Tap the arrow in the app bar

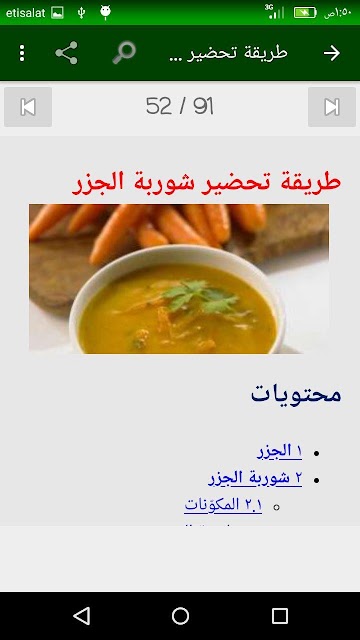click(x=331, y=53)
